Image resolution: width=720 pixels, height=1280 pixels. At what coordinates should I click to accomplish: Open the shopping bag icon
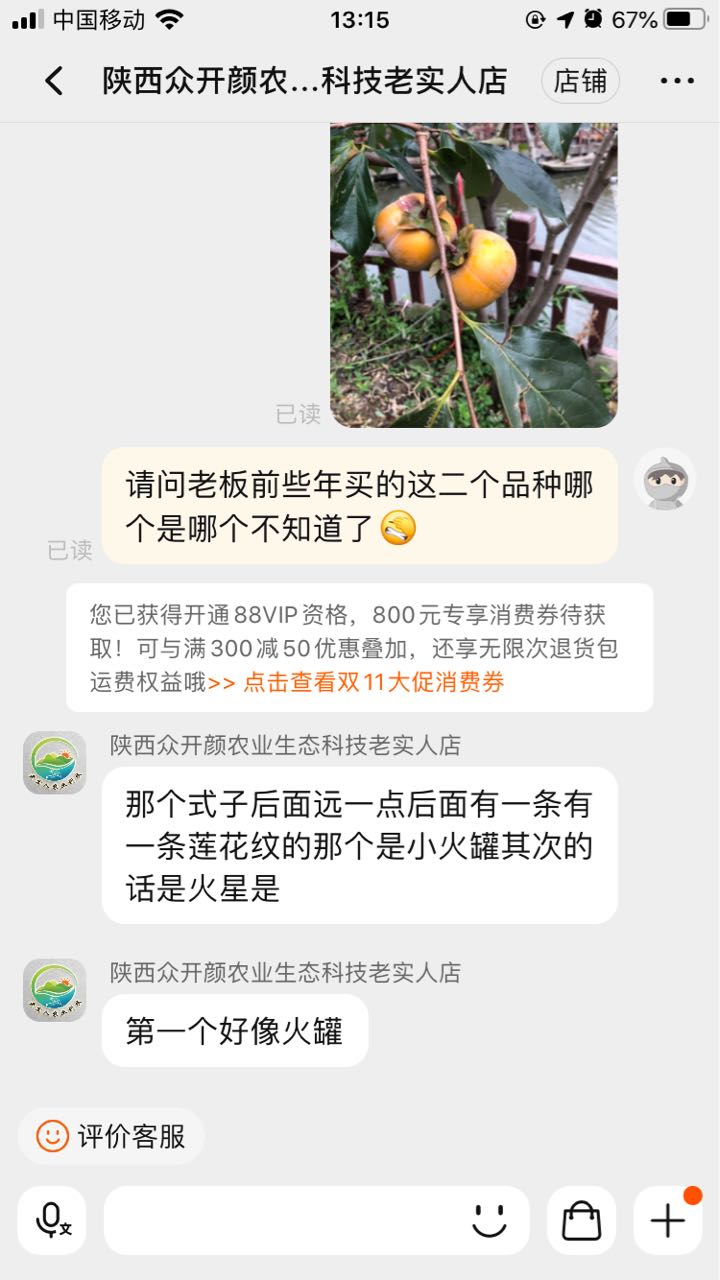tap(581, 1220)
